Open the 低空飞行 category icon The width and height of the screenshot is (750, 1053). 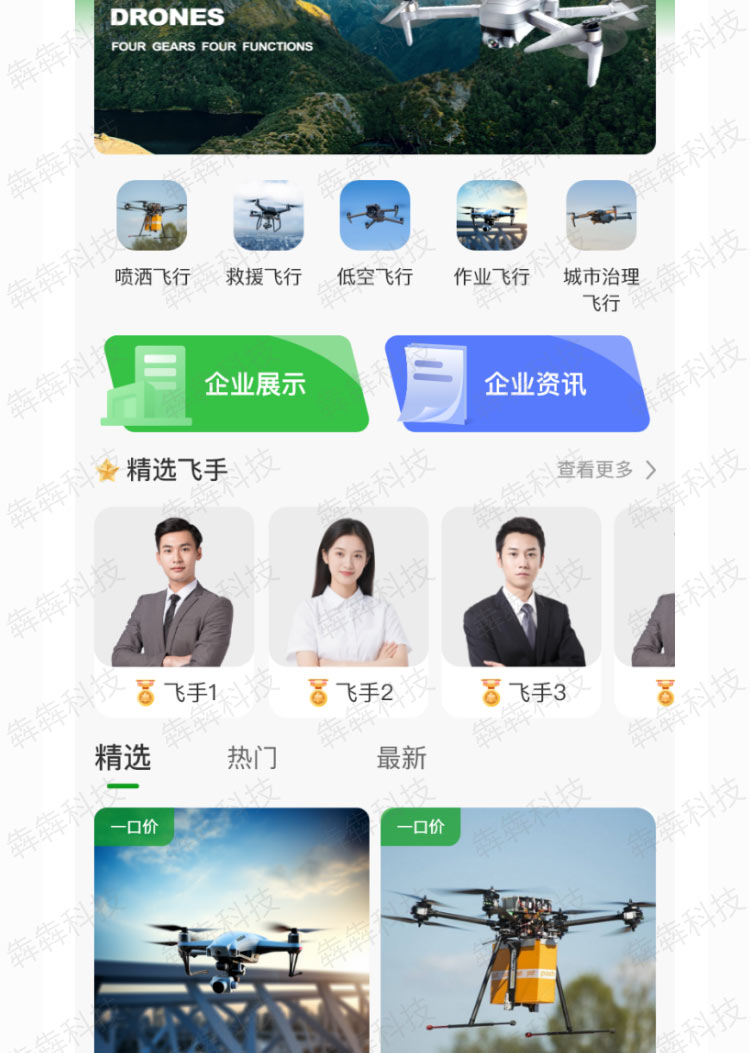[375, 214]
